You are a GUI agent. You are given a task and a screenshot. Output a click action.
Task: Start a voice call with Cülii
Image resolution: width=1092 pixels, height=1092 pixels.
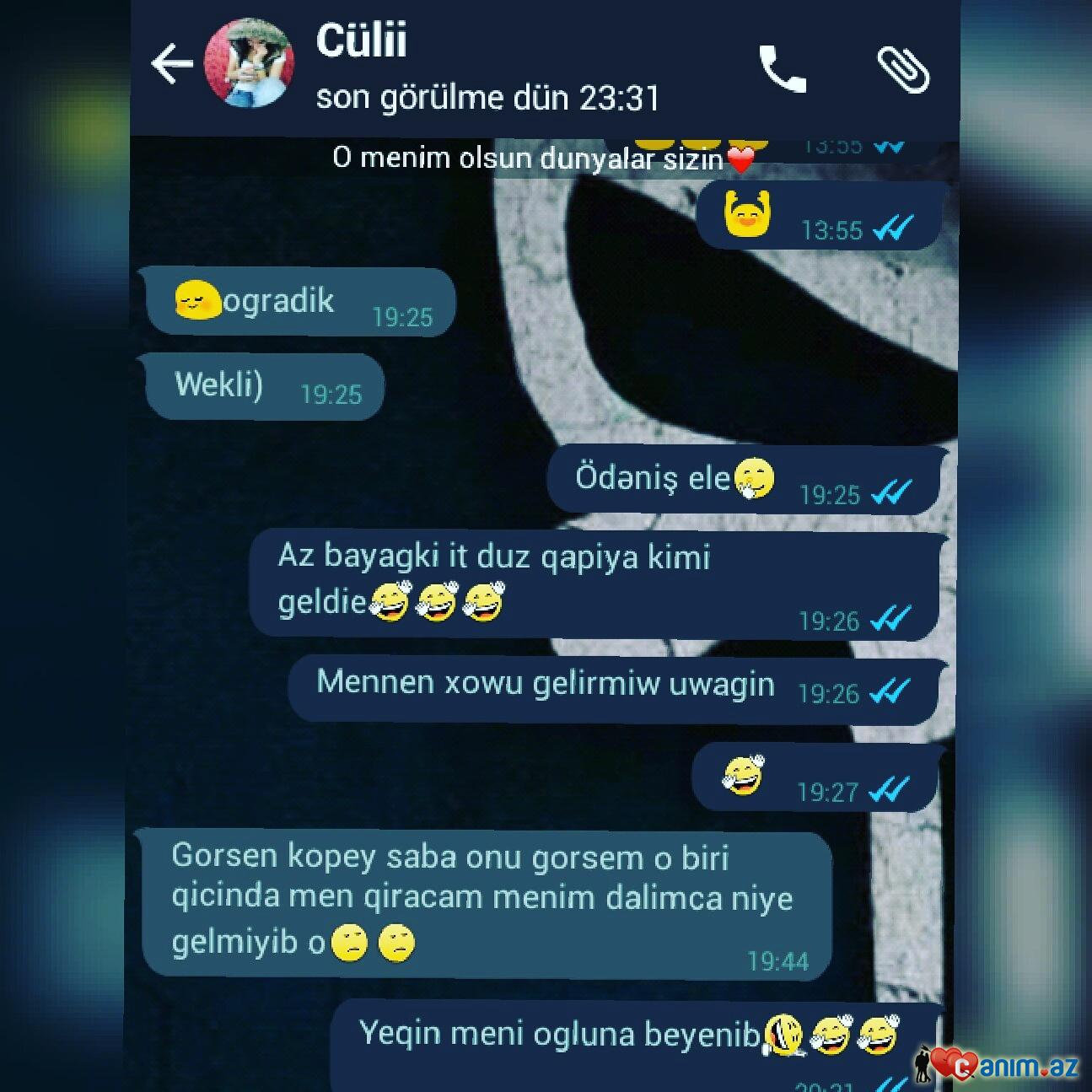tap(783, 69)
